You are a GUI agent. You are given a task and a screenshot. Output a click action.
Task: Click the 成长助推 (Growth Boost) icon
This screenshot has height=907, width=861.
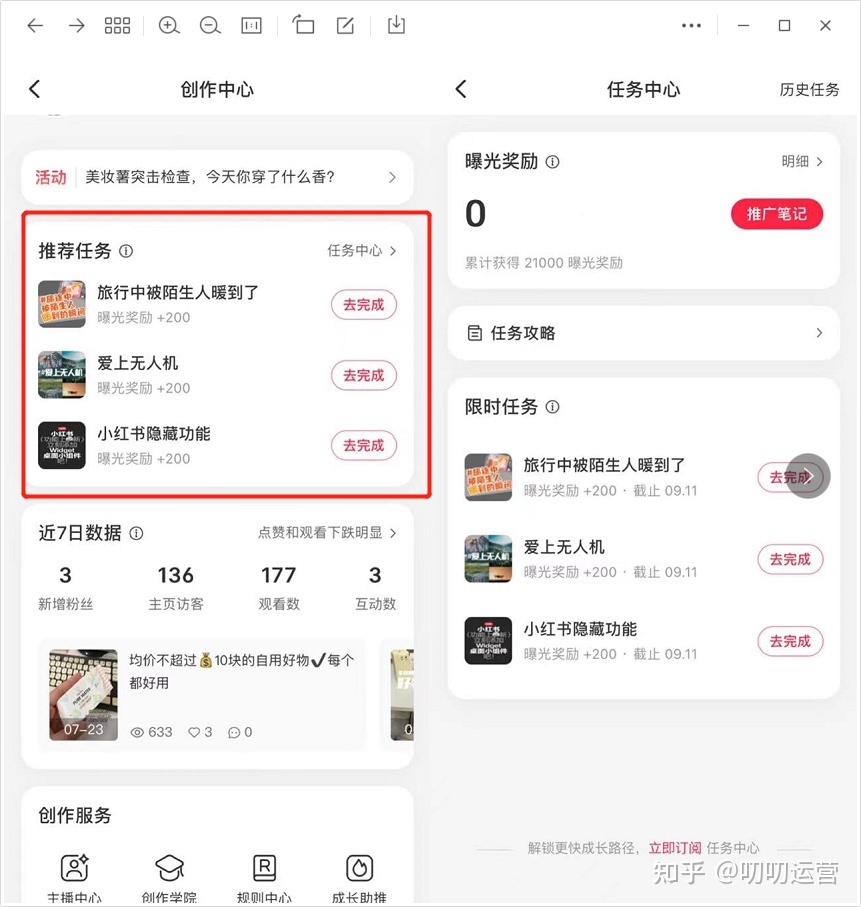pyautogui.click(x=357, y=868)
